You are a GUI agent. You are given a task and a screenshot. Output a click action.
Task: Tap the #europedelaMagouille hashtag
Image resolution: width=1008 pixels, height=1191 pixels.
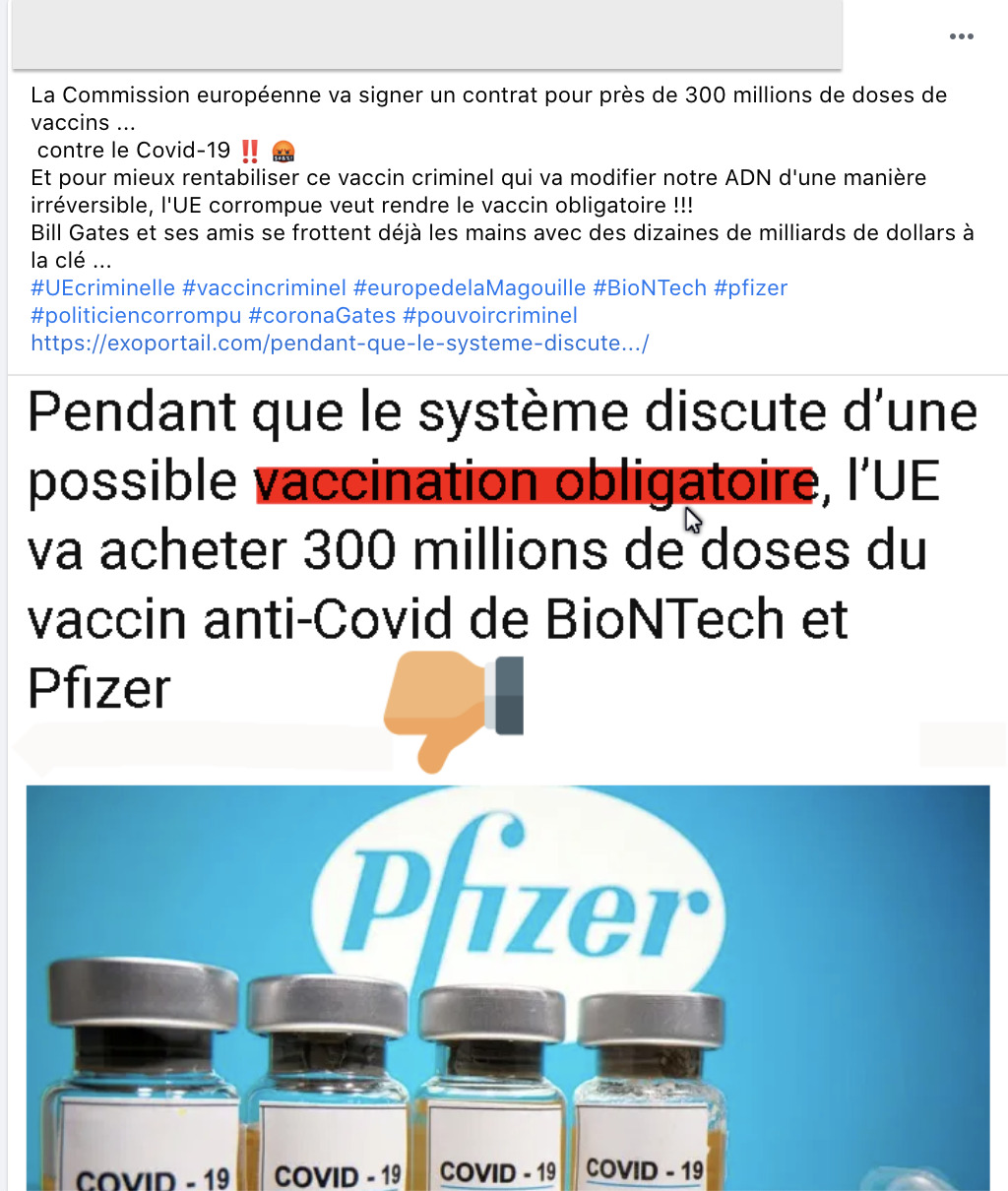click(x=469, y=288)
